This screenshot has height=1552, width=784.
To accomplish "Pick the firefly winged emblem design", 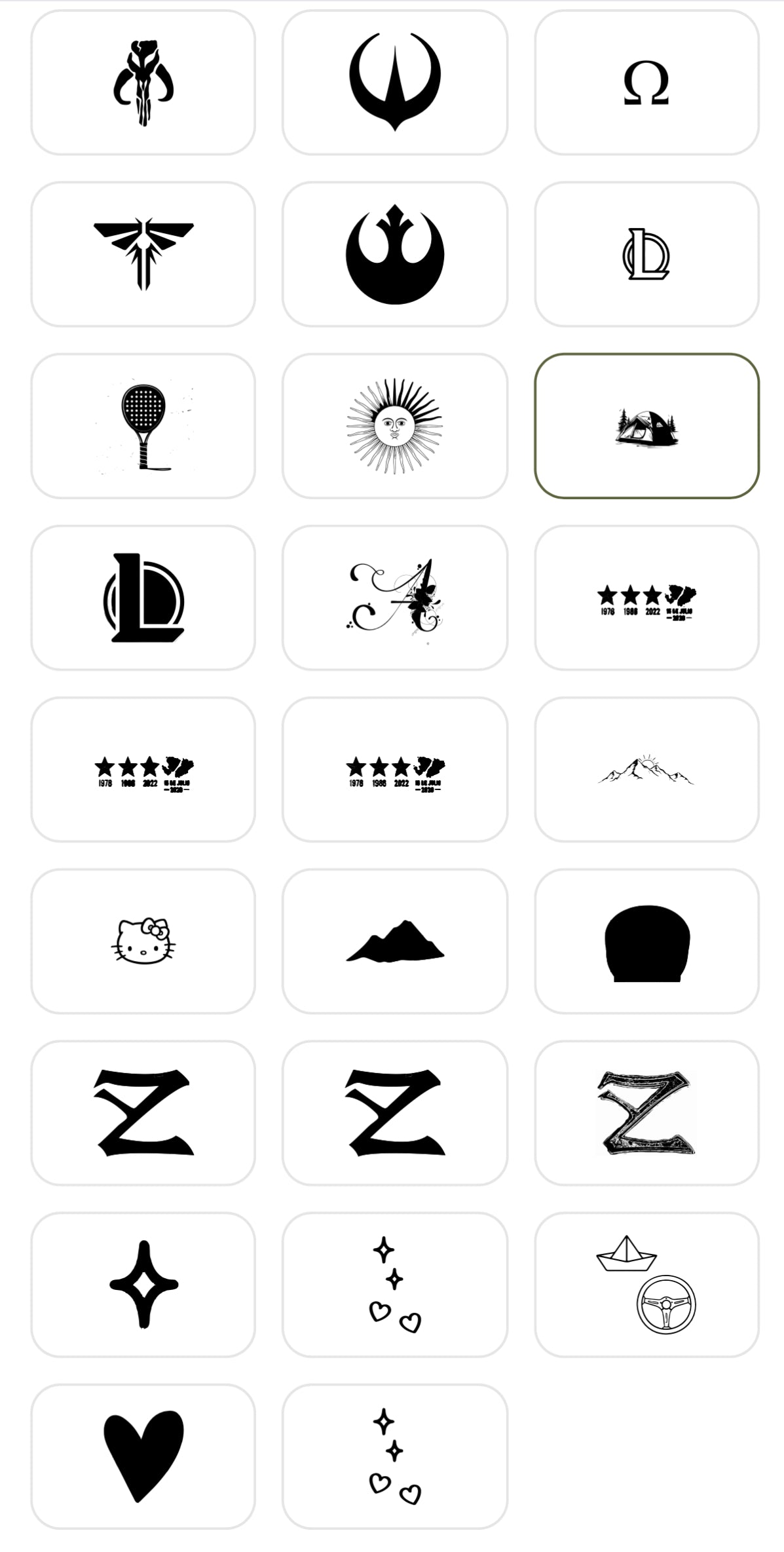I will [x=143, y=254].
